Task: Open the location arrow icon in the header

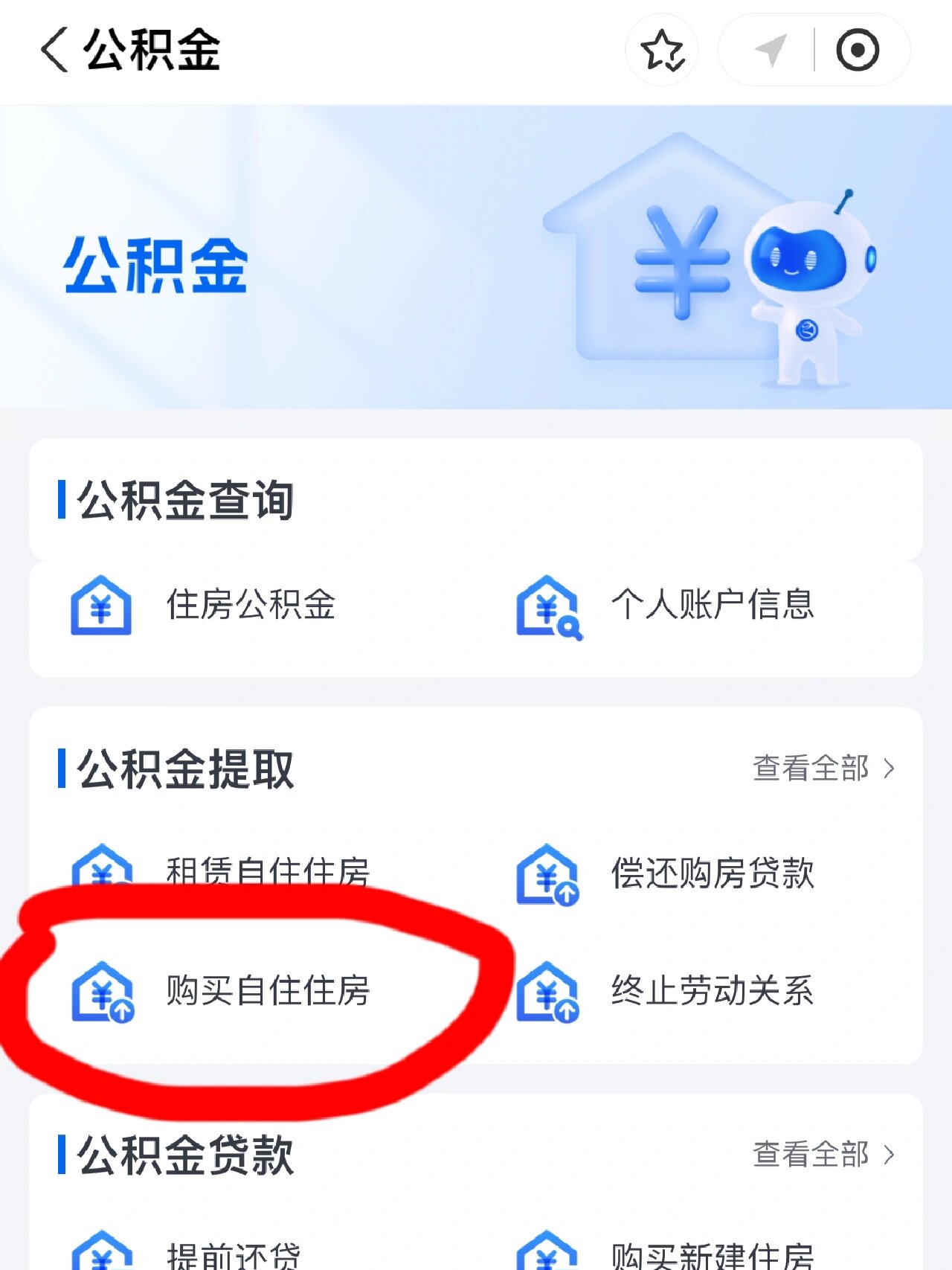Action: coord(772,49)
